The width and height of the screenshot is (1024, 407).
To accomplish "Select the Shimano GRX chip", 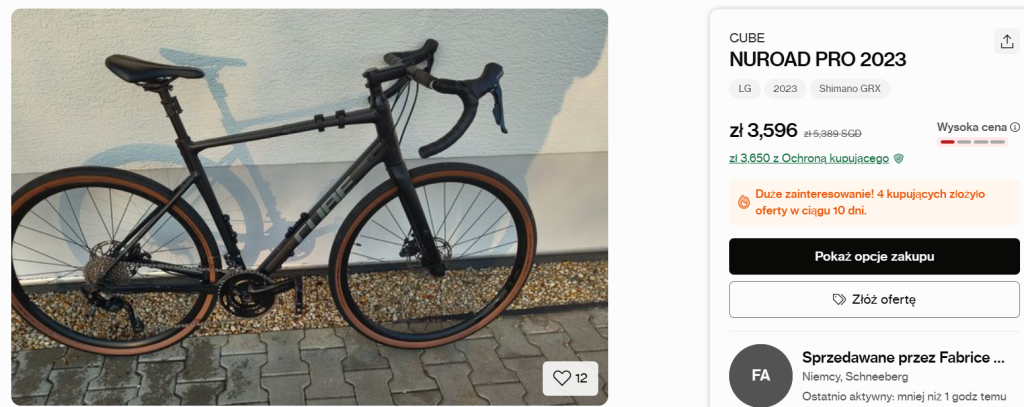I will click(849, 89).
